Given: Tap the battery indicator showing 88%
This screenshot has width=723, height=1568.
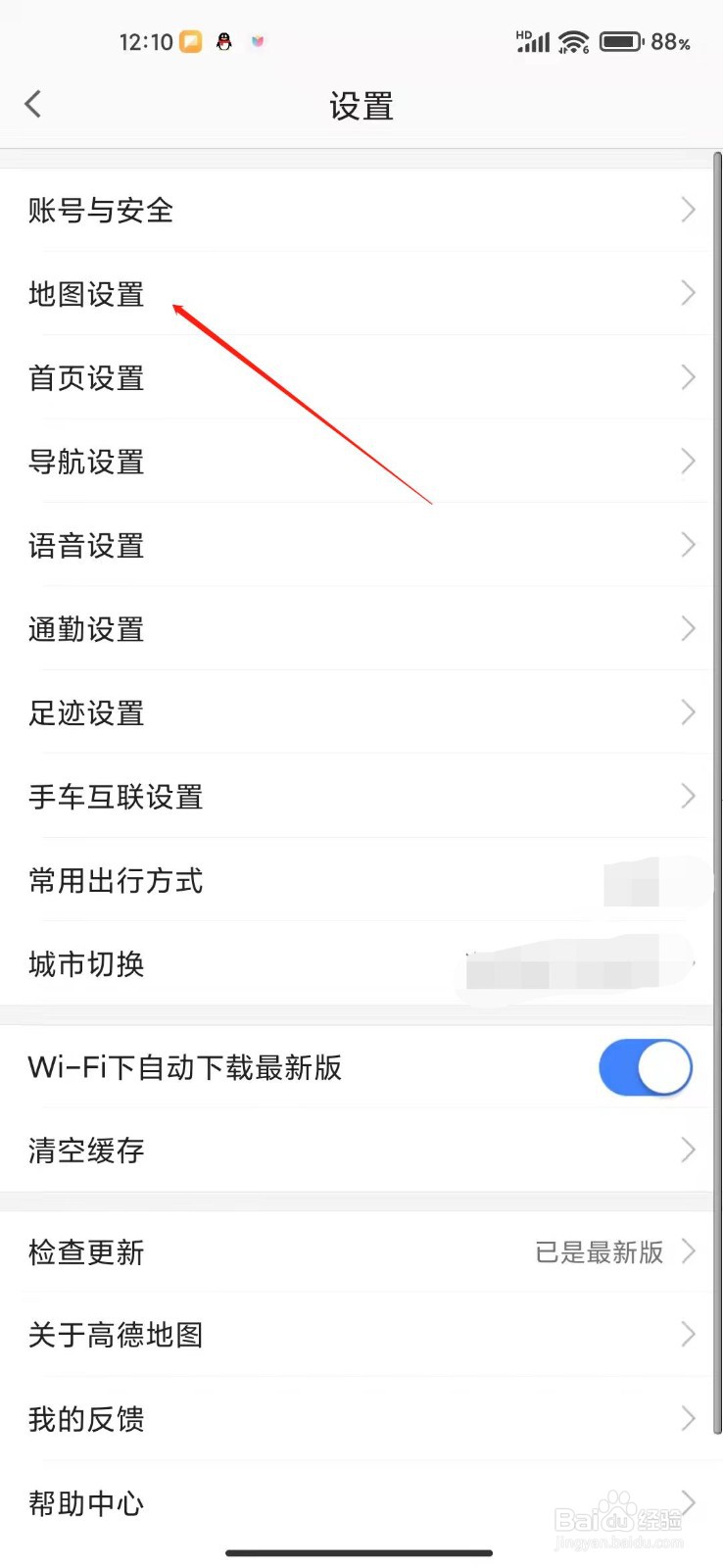Looking at the screenshot, I should [620, 41].
